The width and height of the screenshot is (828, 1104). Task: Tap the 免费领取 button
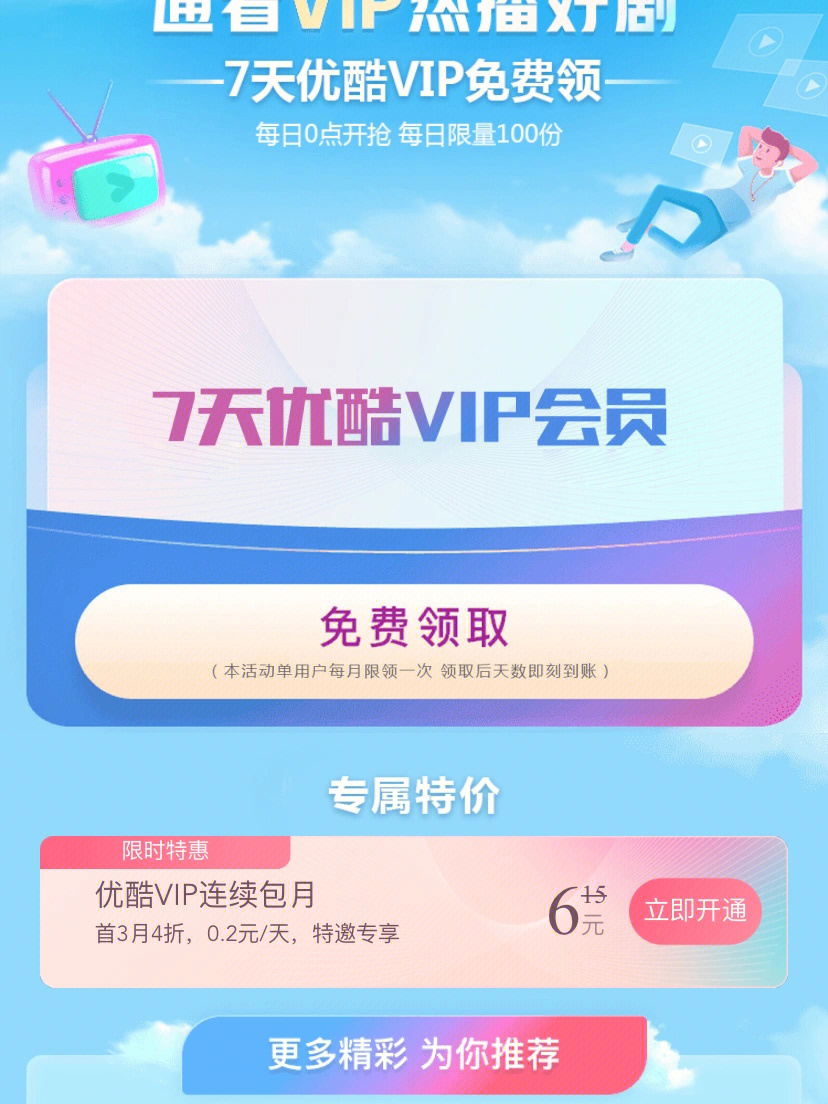[414, 640]
